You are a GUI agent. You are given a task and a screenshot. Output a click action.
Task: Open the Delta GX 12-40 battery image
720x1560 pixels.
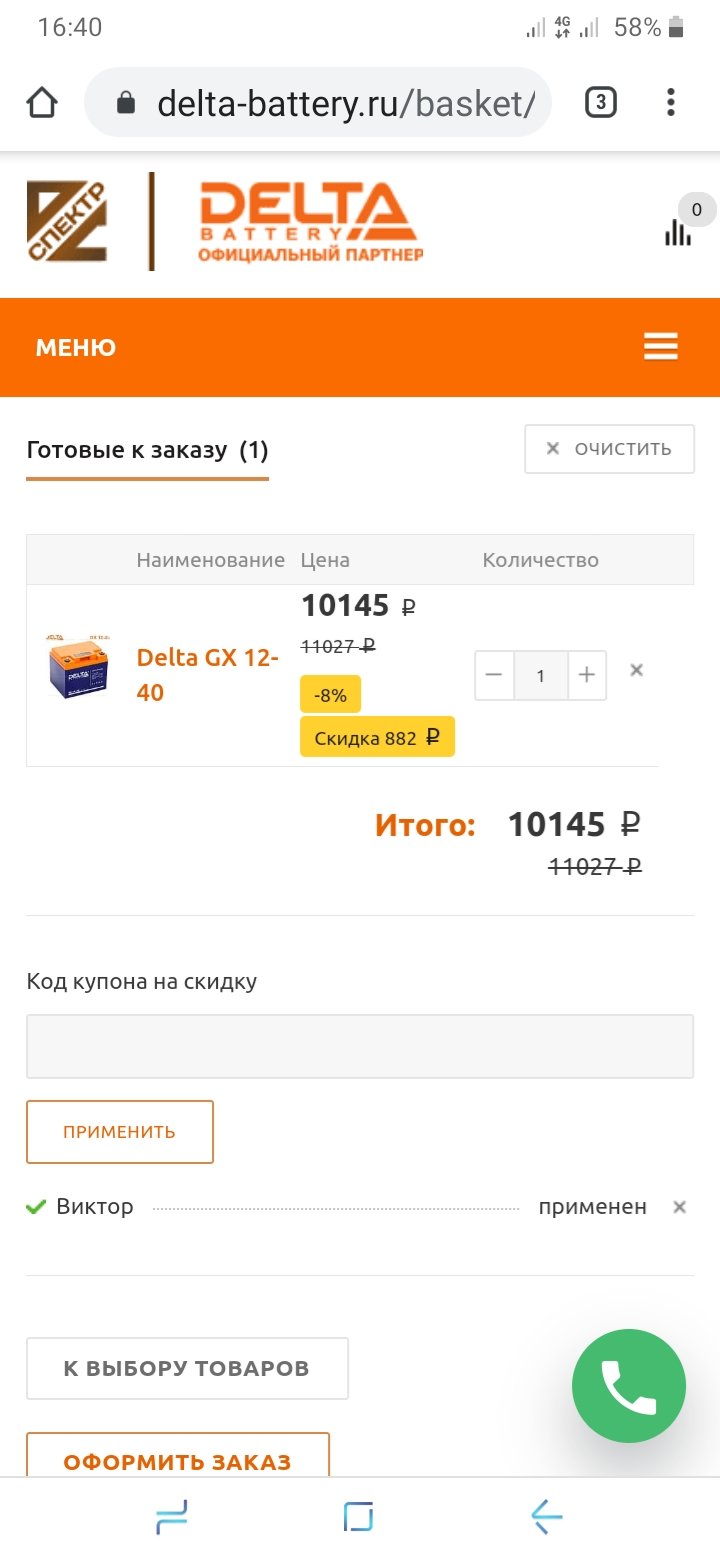[78, 666]
